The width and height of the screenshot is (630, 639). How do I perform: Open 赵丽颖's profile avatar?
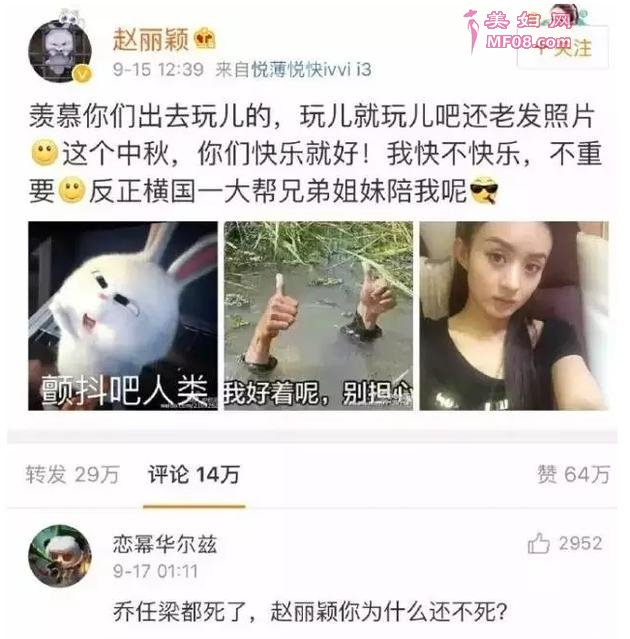[59, 50]
